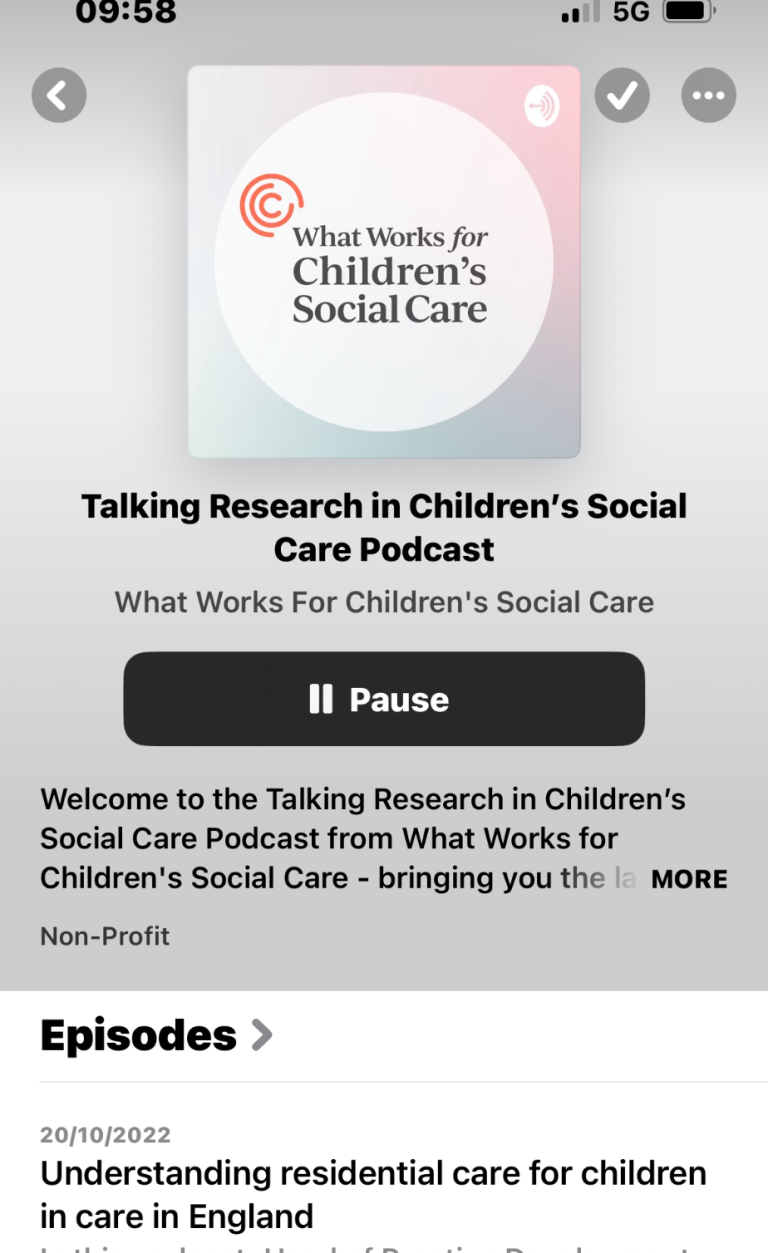The width and height of the screenshot is (768, 1253).
Task: Open the full Episodes list
Action: (156, 1035)
